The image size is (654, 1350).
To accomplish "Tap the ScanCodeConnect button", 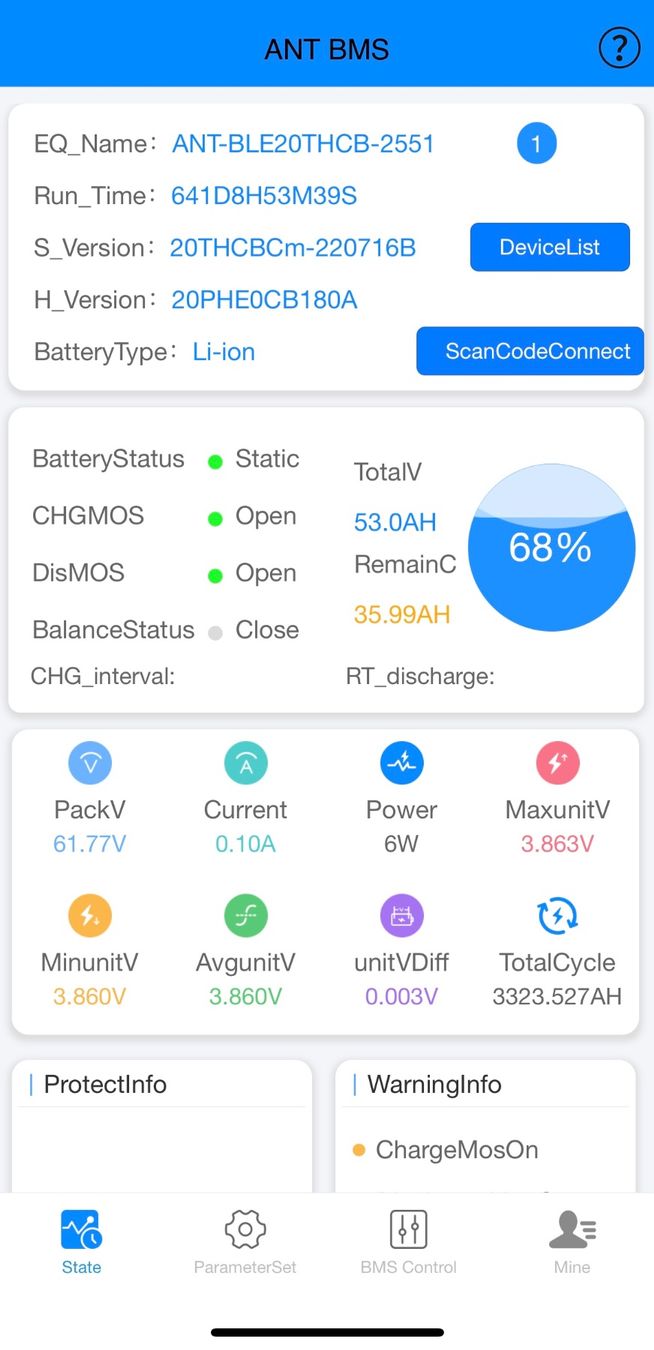I will click(530, 351).
